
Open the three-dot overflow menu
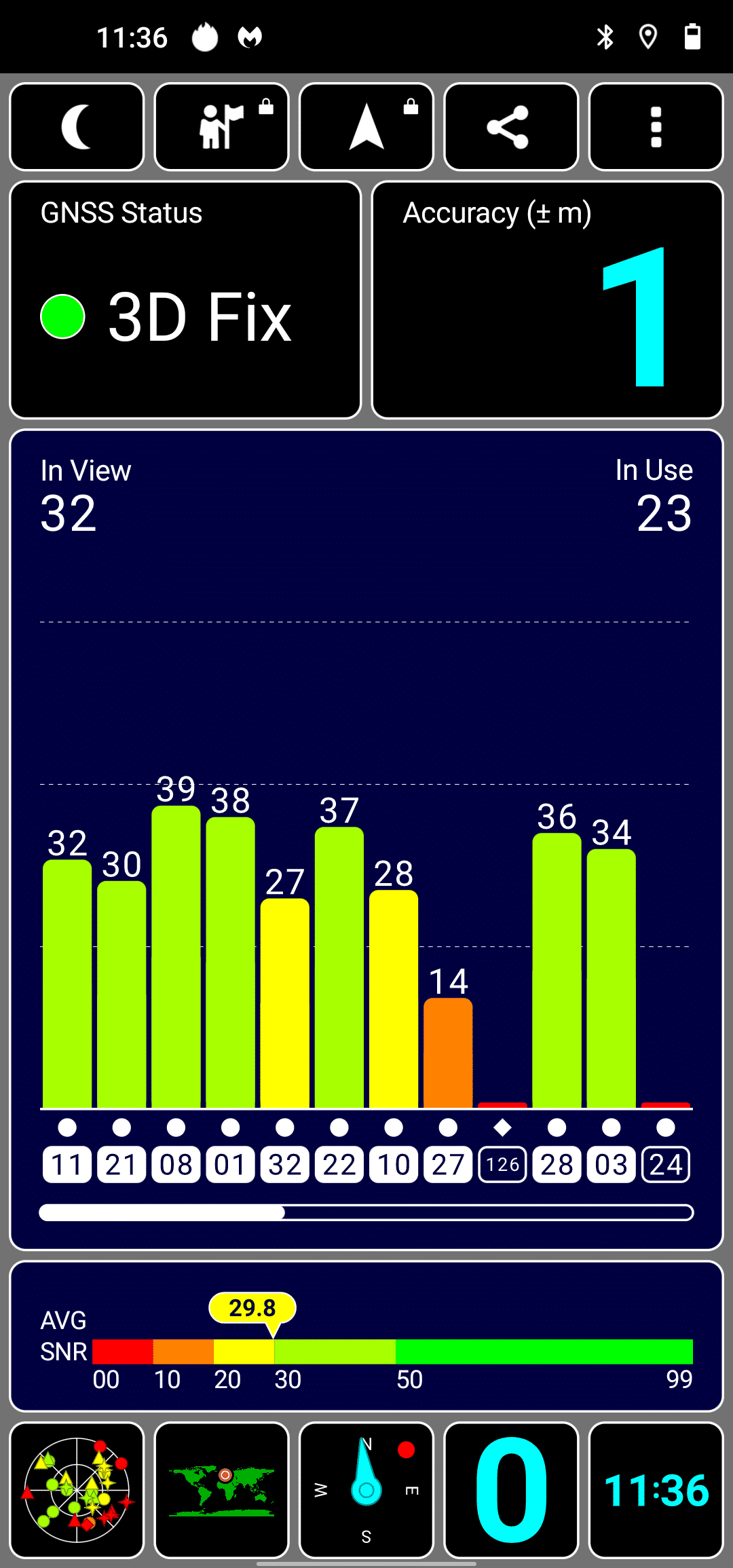pos(656,127)
